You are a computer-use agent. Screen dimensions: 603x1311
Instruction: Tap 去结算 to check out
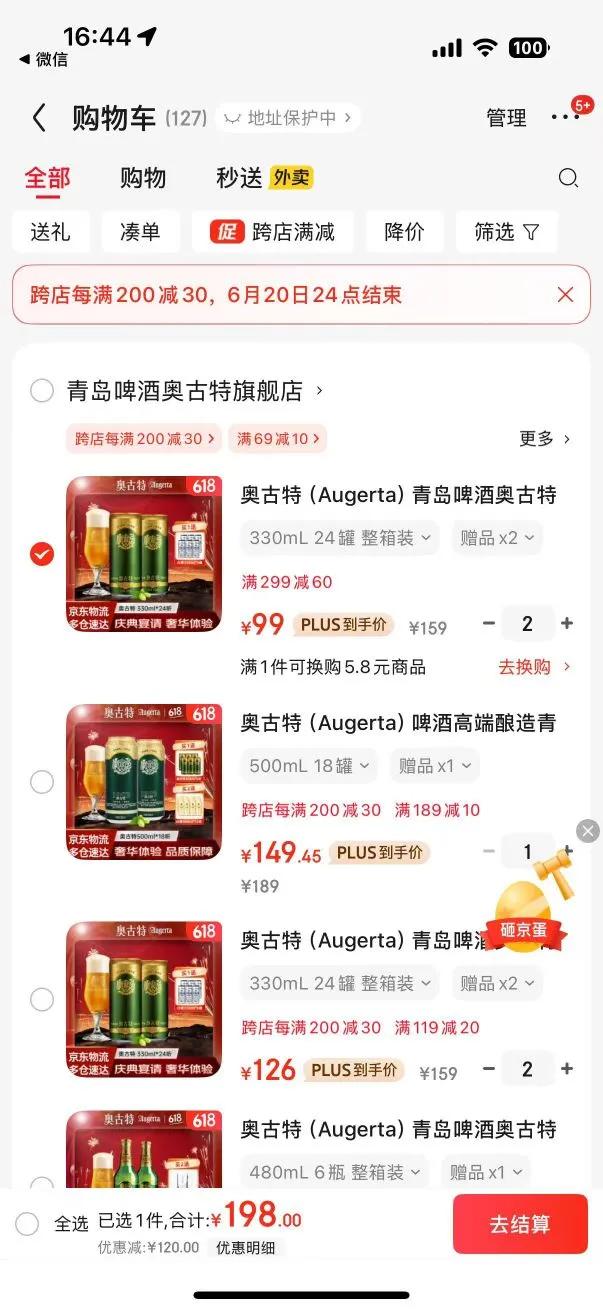[520, 1224]
